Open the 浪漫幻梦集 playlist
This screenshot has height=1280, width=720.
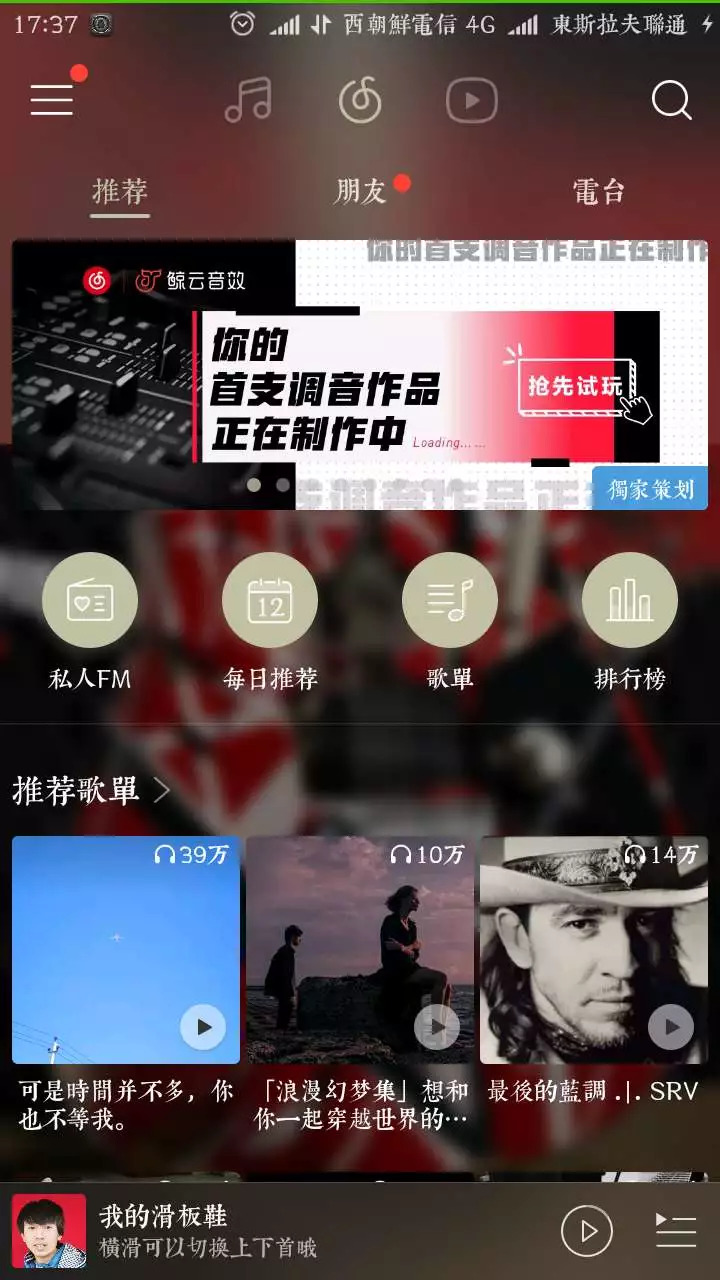point(360,950)
